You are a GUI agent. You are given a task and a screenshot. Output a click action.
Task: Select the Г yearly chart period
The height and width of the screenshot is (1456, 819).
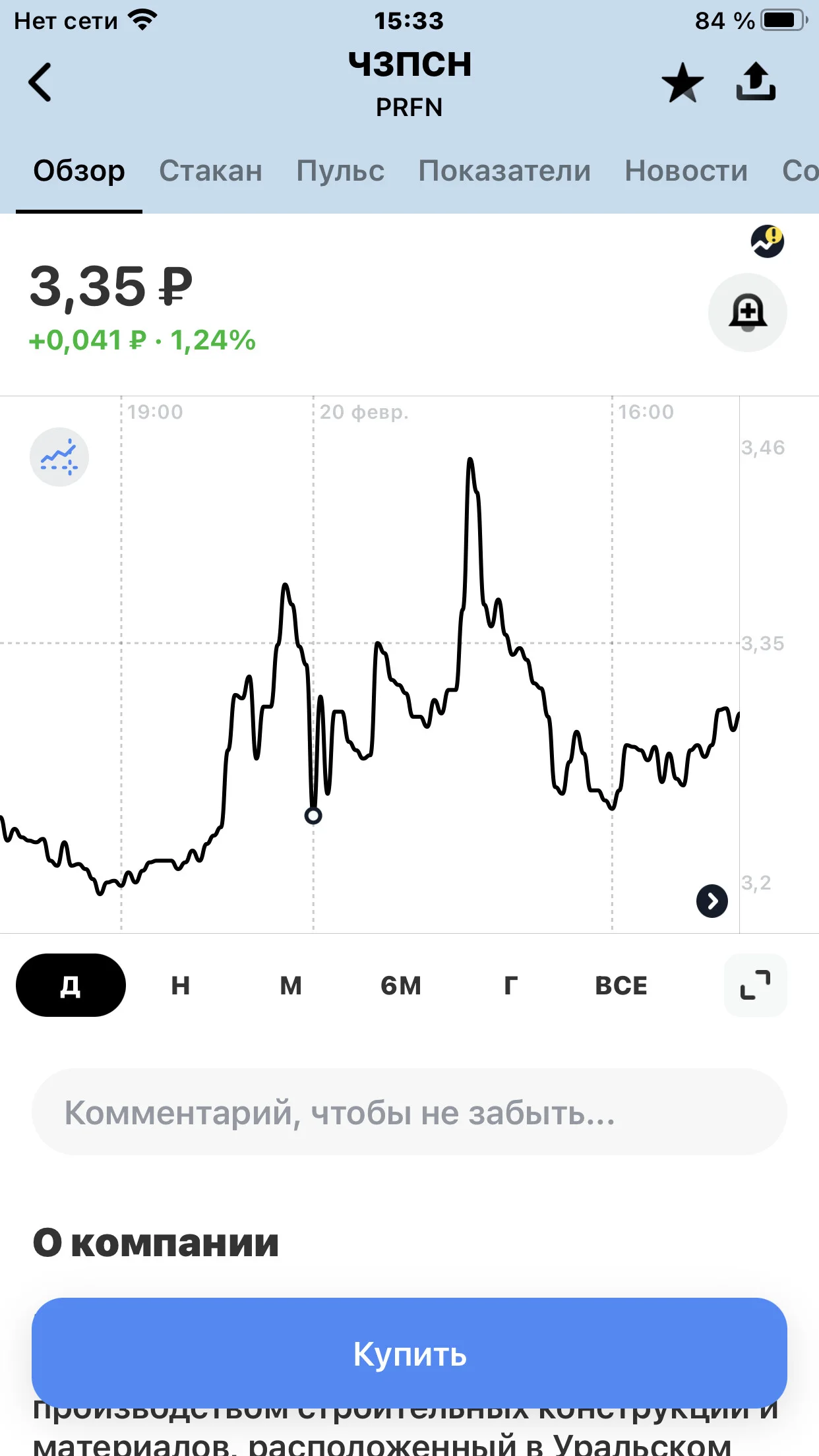pyautogui.click(x=511, y=985)
